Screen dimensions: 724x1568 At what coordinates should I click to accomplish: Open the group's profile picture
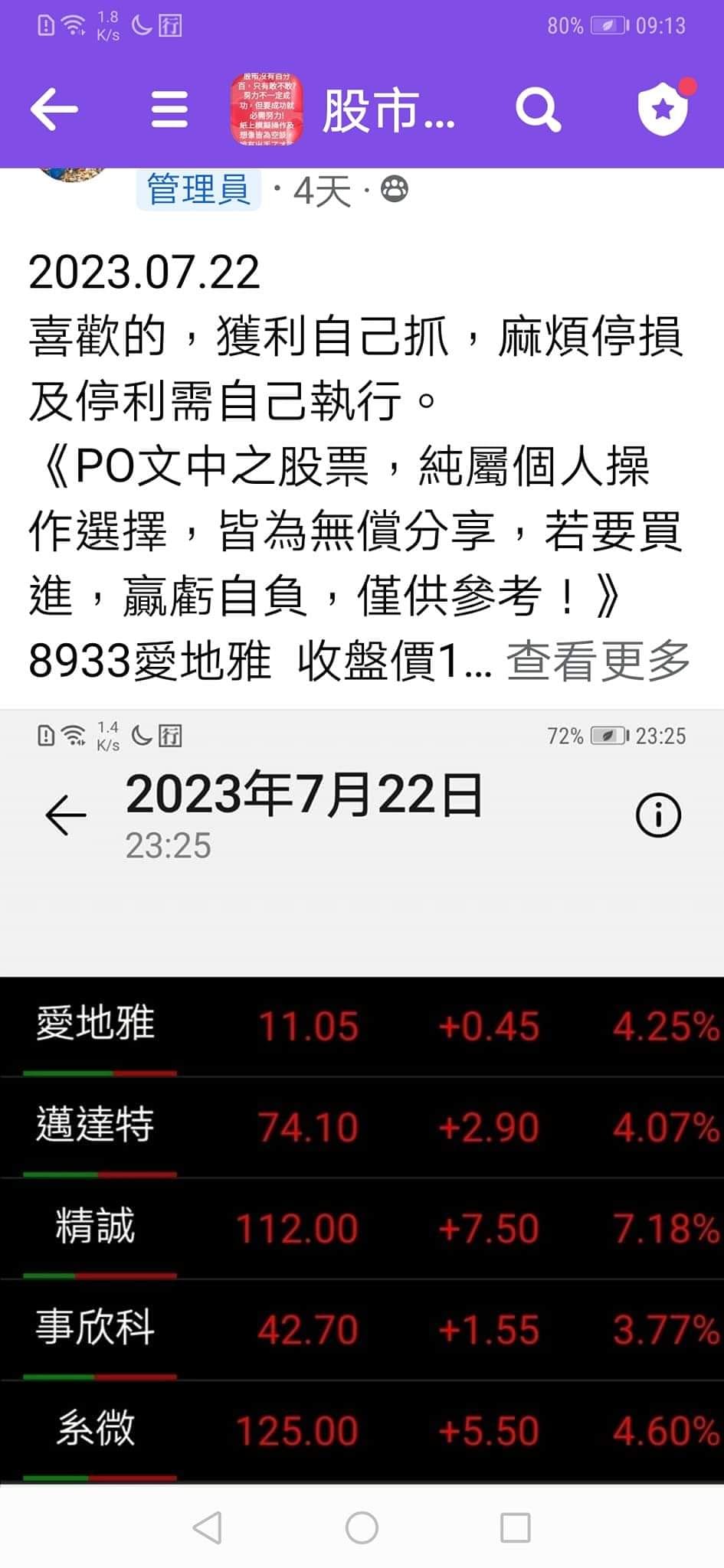point(266,109)
